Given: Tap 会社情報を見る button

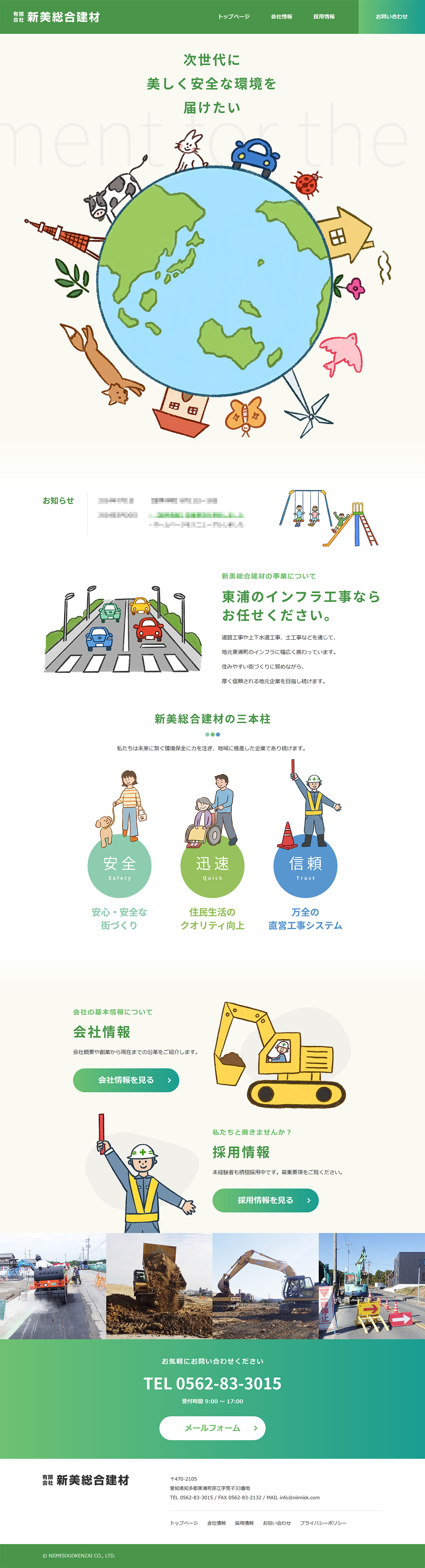Looking at the screenshot, I should pos(126,1079).
